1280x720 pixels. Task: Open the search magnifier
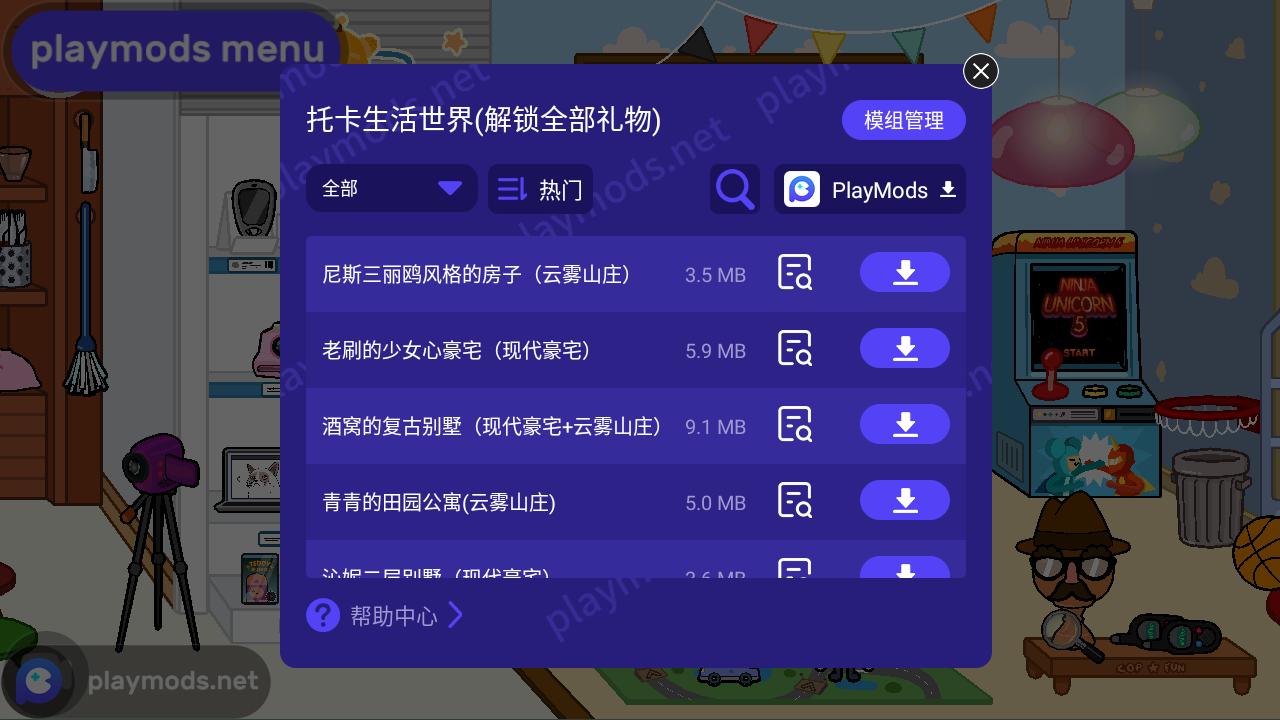[735, 189]
